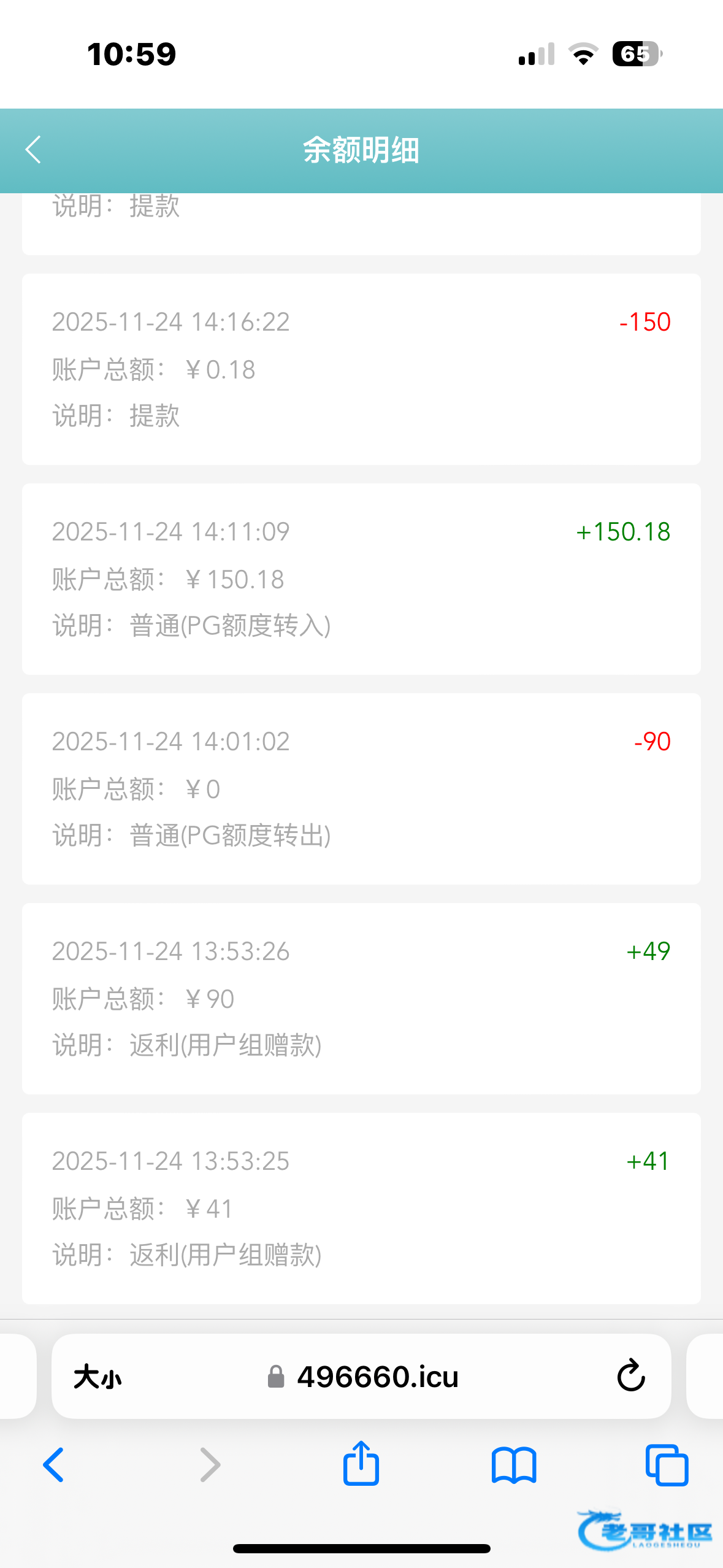Open the 大小 page settings menu
This screenshot has width=723, height=1568.
coord(98,1377)
